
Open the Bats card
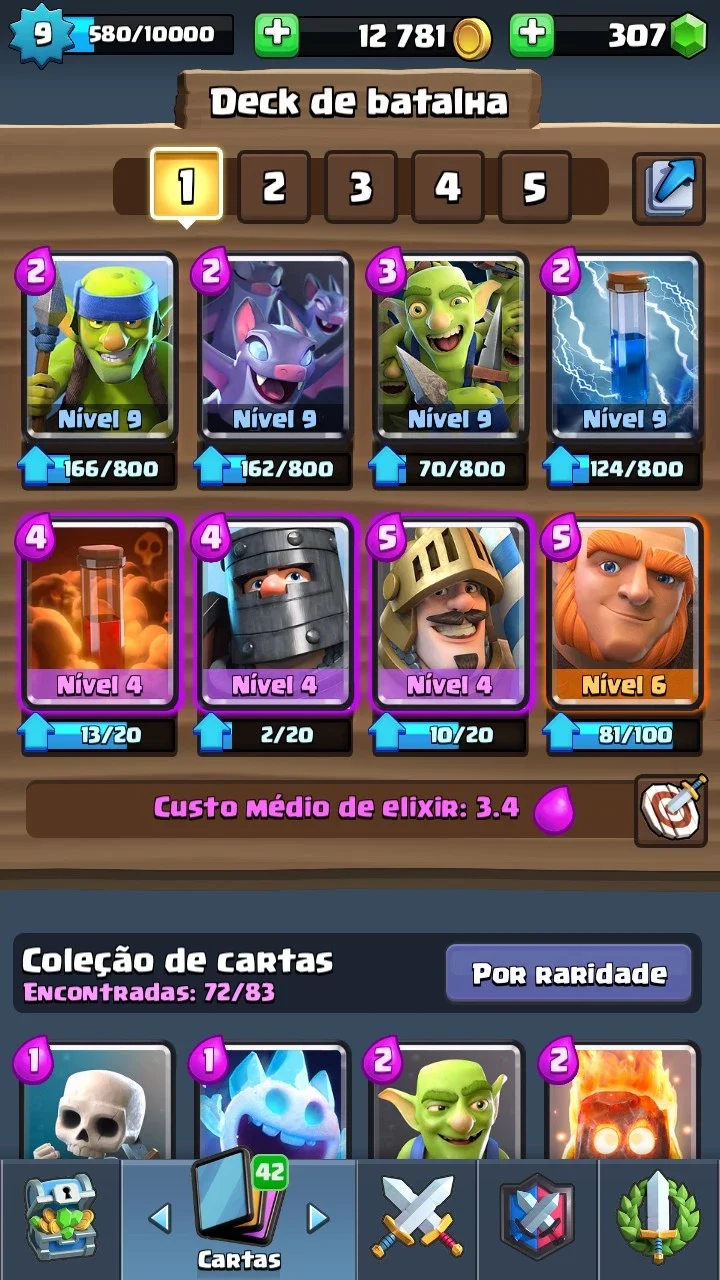[x=274, y=346]
